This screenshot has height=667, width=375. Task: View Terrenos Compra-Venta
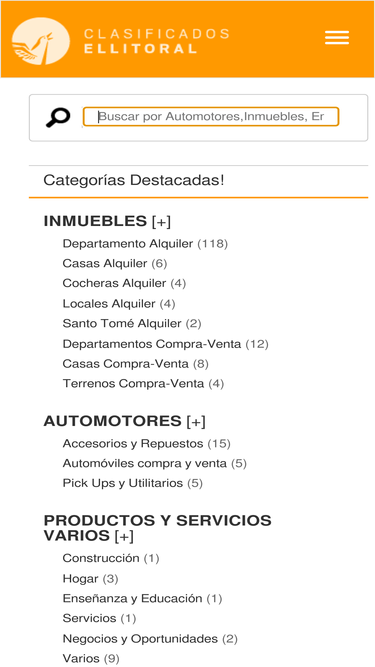(143, 384)
